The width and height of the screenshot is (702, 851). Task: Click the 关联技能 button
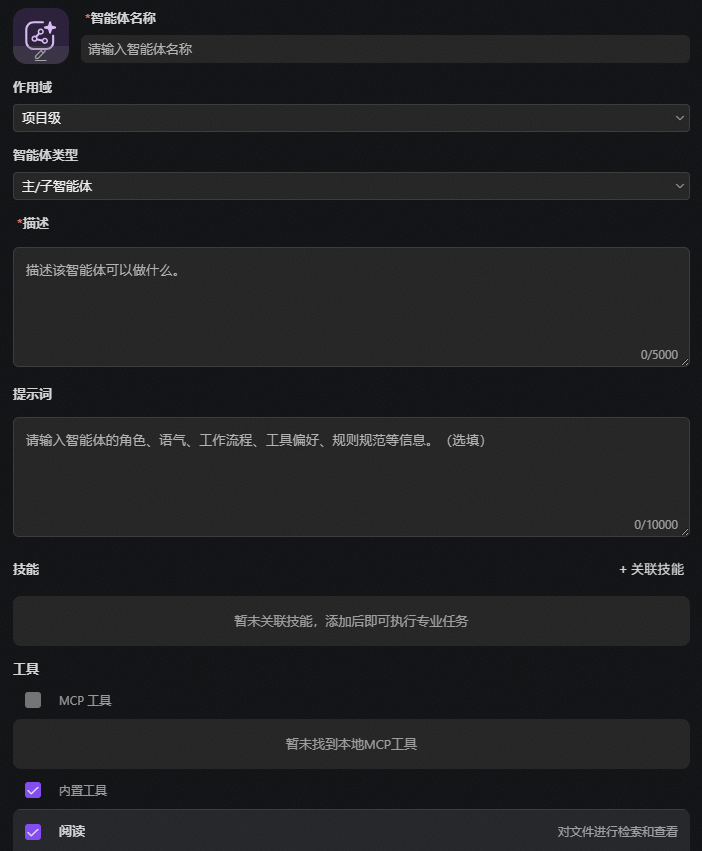(652, 569)
